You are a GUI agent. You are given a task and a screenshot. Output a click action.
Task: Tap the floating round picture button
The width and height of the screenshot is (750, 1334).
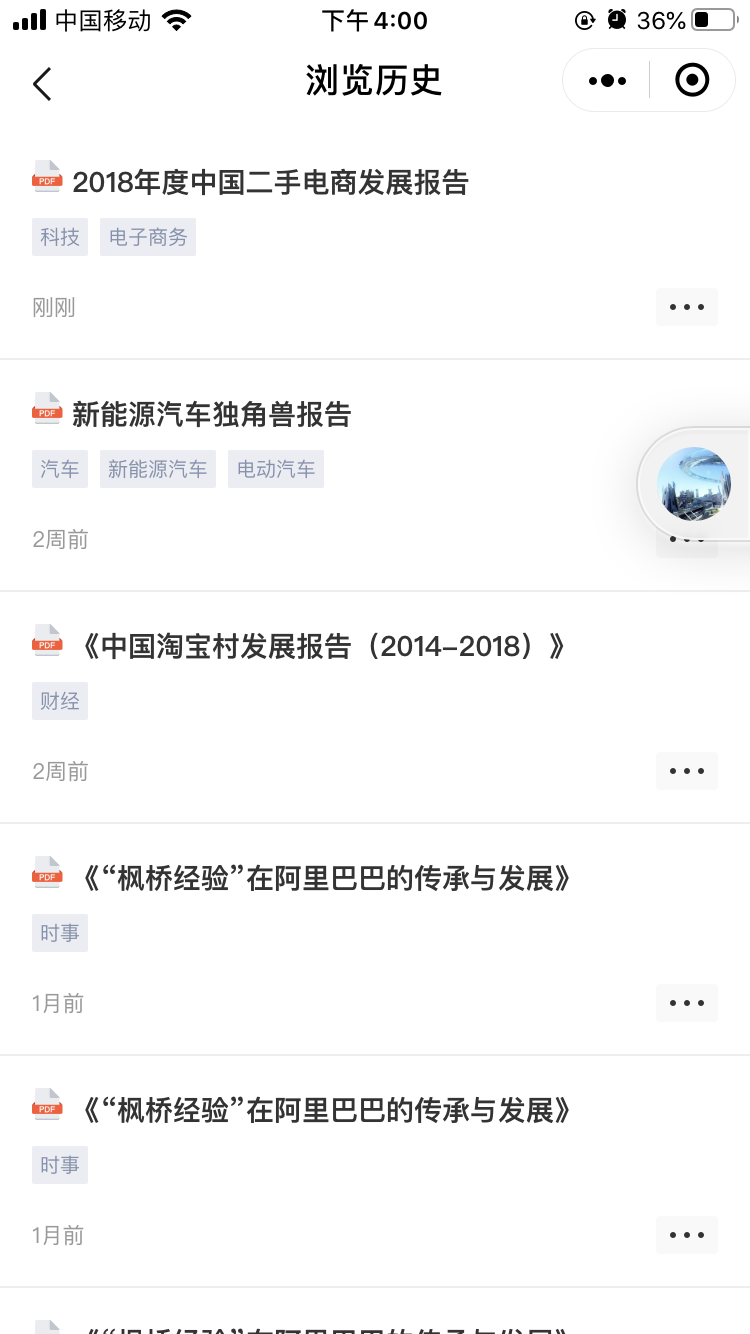(694, 484)
